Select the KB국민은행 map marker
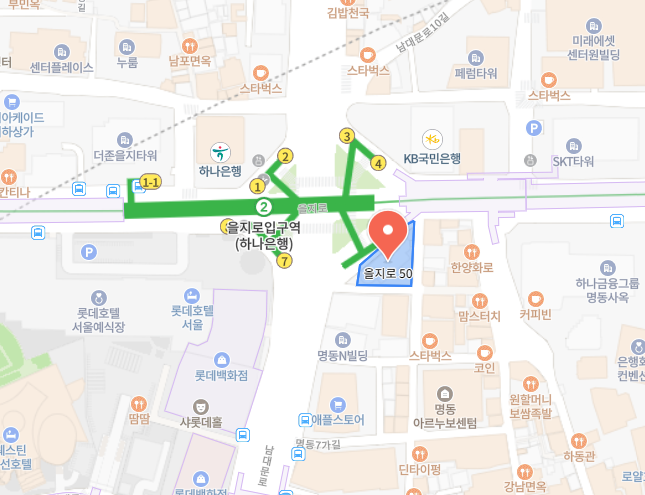Viewport: 645px width, 495px height. pos(432,139)
